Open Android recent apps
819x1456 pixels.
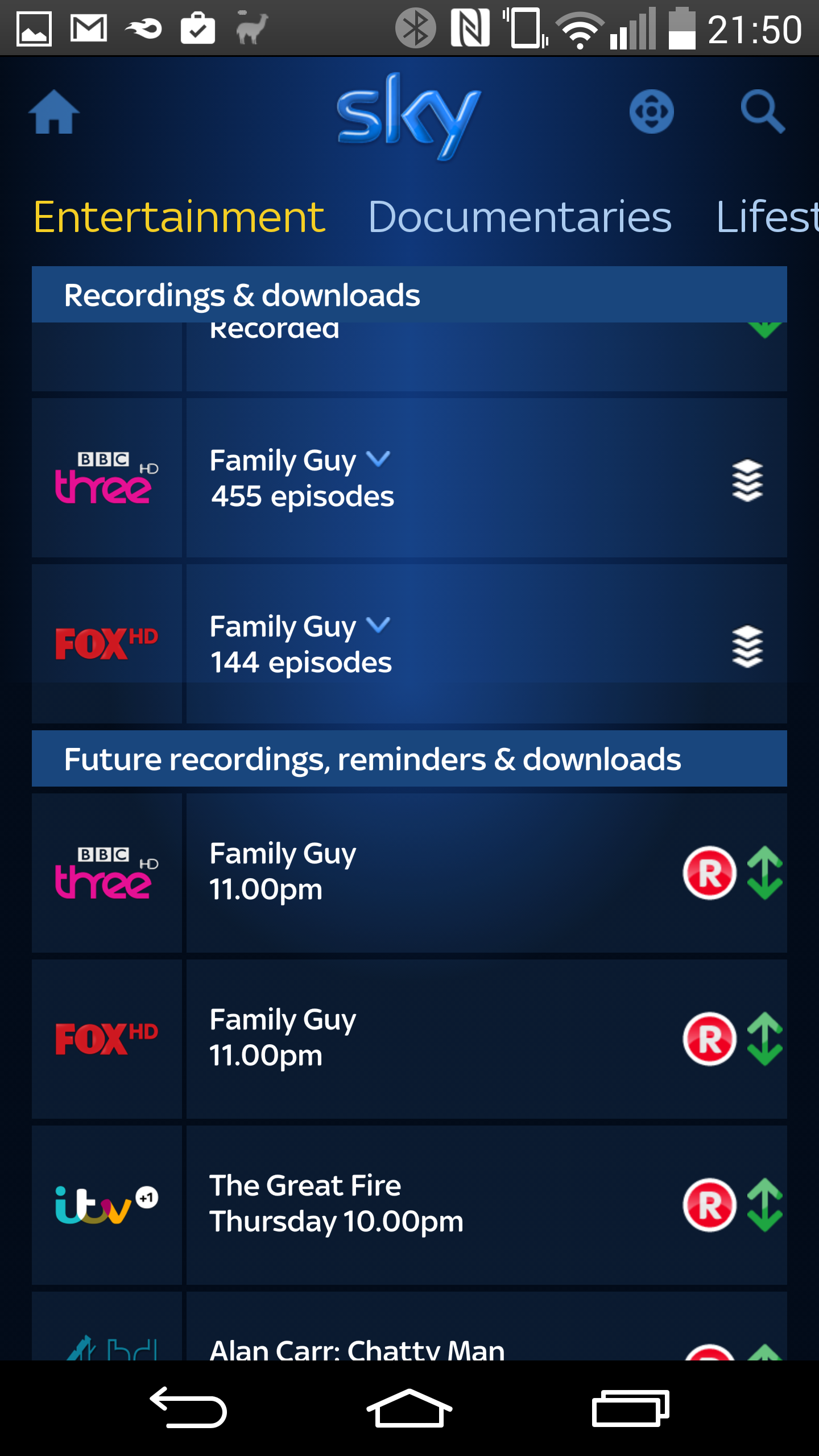pos(630,1408)
